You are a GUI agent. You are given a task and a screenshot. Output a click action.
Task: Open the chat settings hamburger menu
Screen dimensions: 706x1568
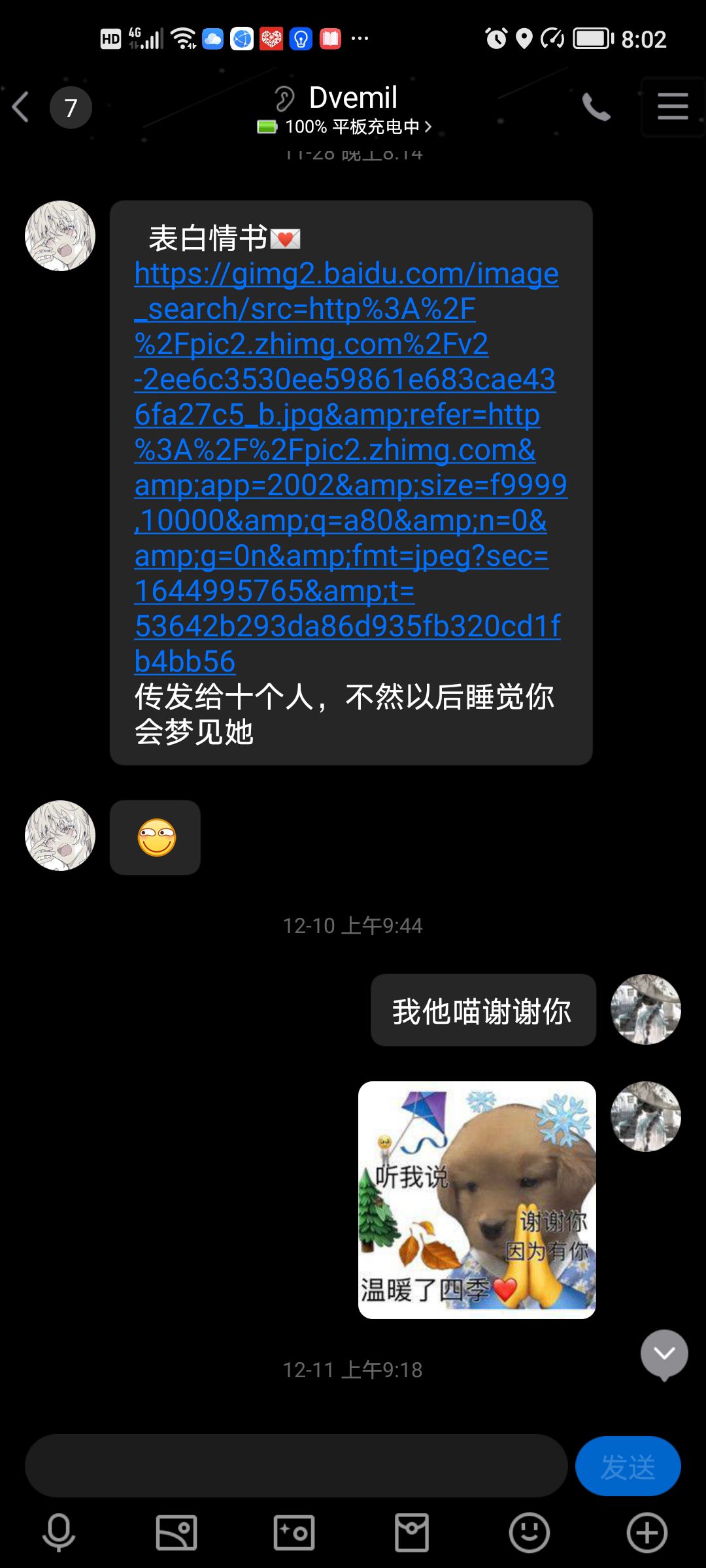pos(673,106)
